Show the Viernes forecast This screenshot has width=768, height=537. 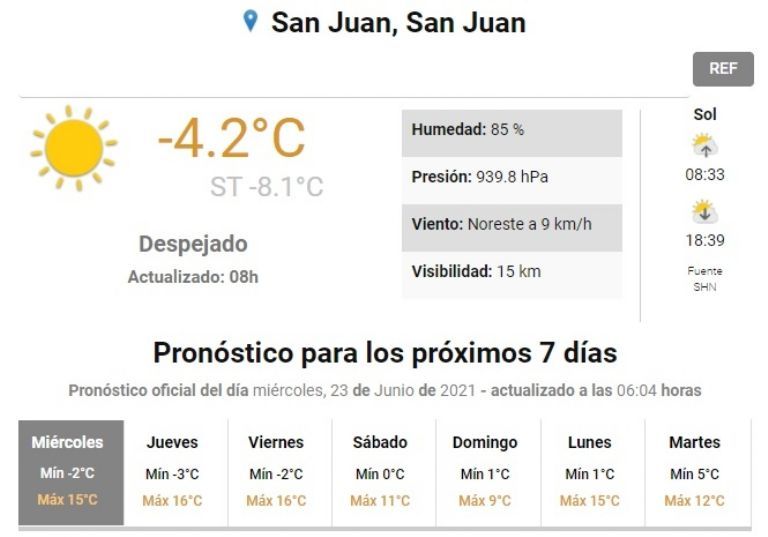276,472
